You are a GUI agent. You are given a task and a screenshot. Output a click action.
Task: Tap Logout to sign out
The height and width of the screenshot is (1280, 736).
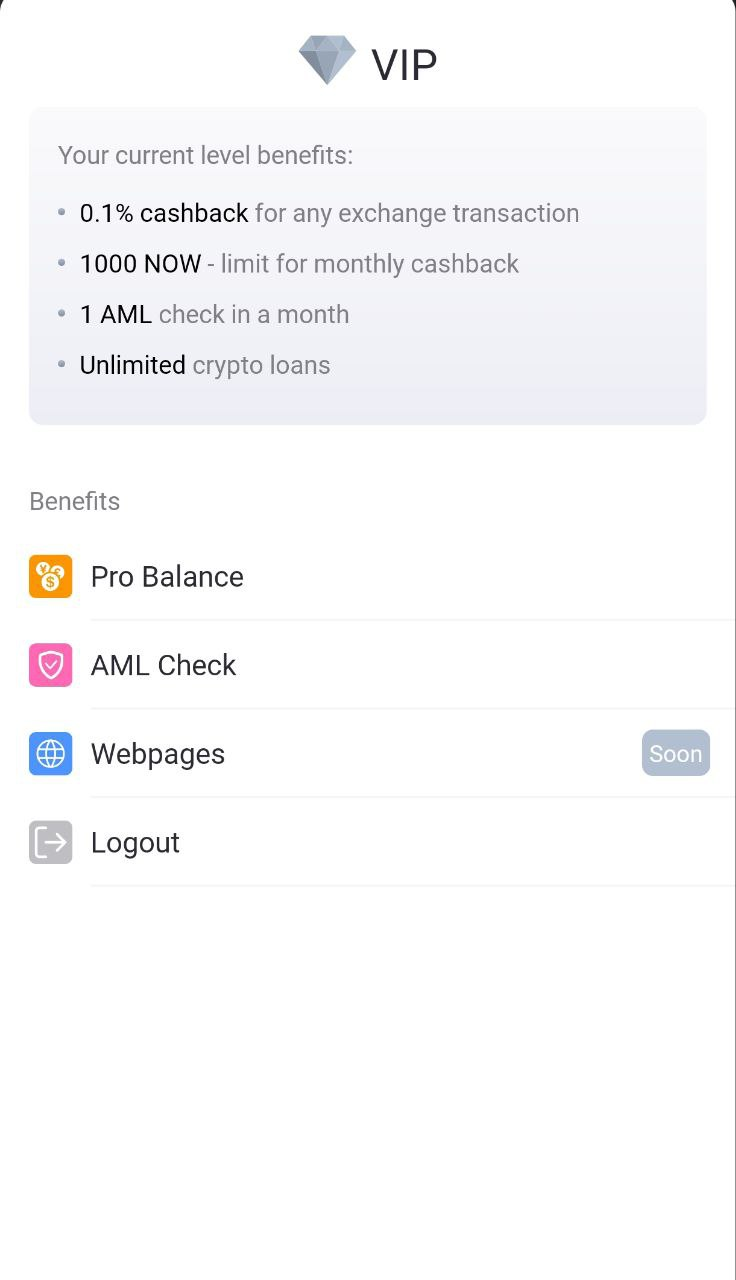coord(135,843)
